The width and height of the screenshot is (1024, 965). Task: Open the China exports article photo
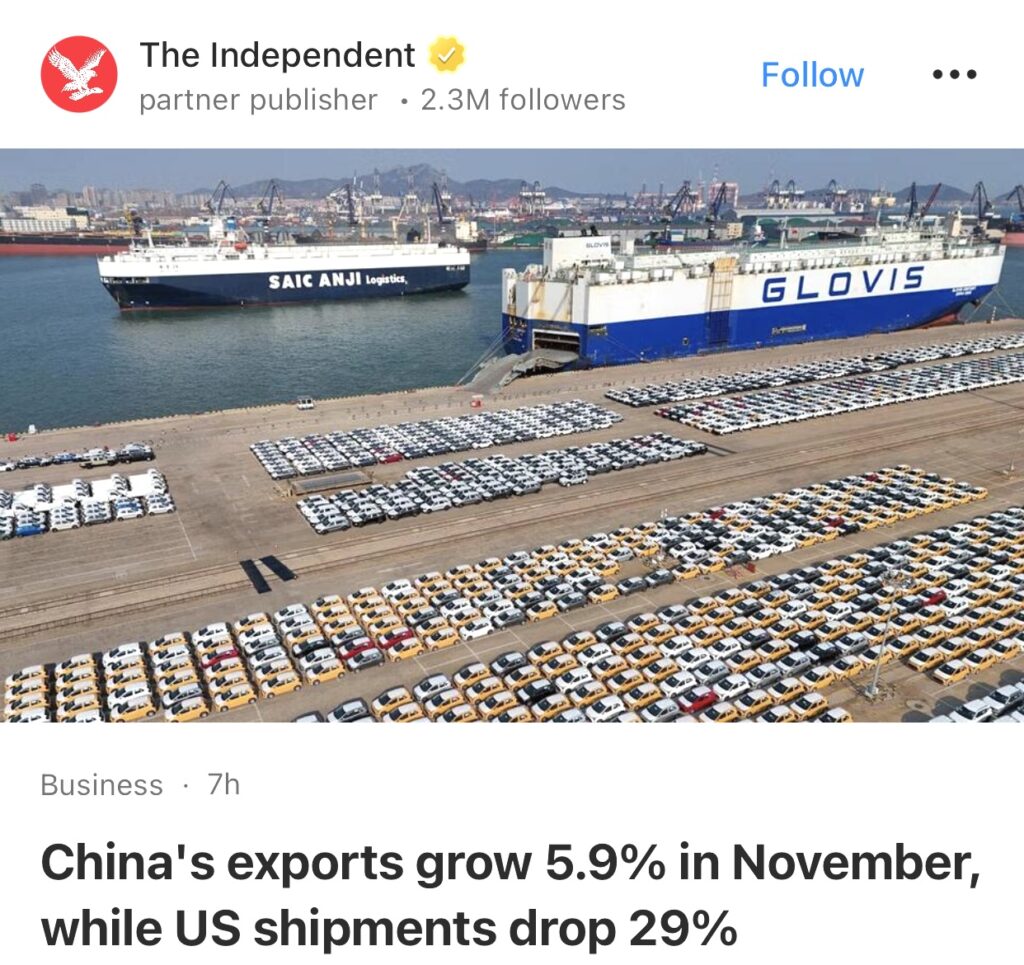[x=512, y=435]
